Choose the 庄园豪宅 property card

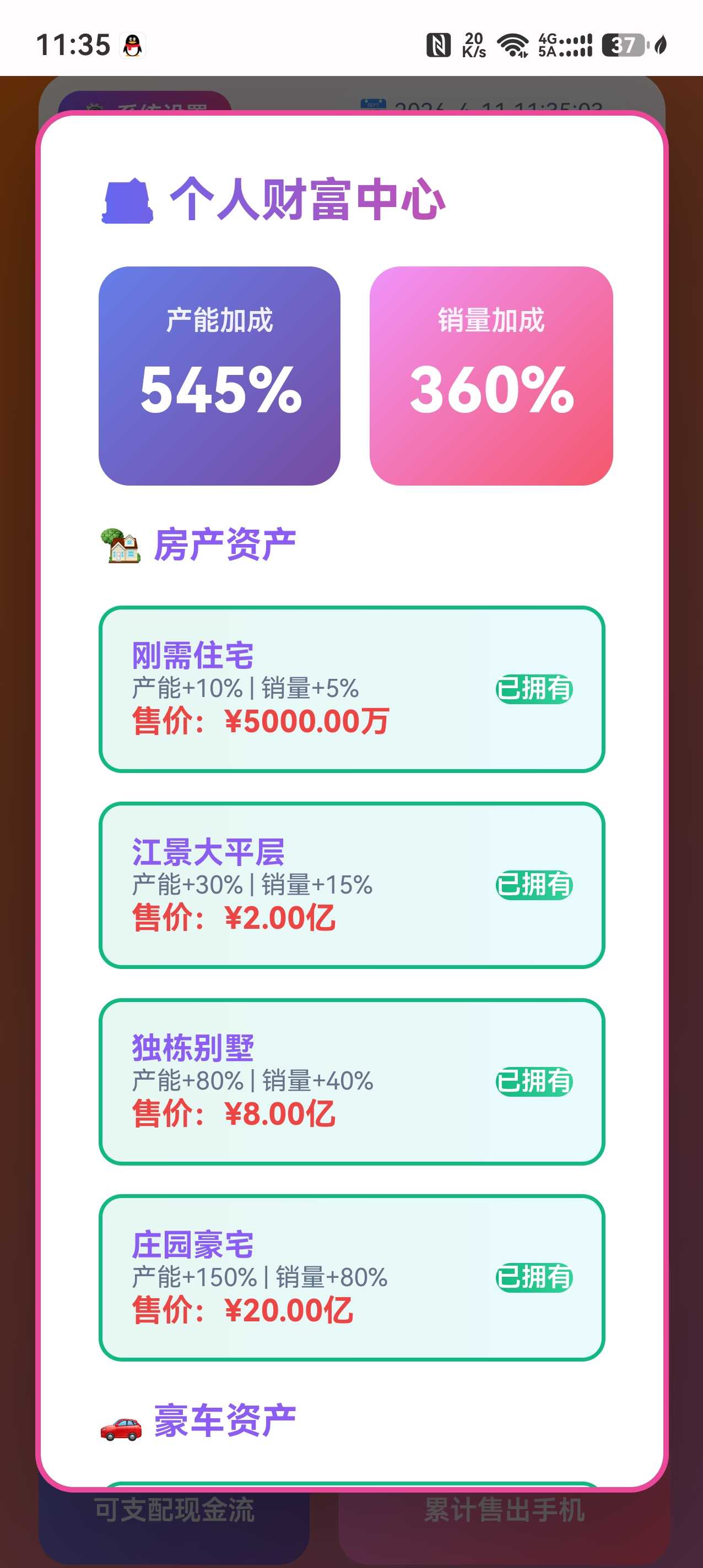point(351,1277)
